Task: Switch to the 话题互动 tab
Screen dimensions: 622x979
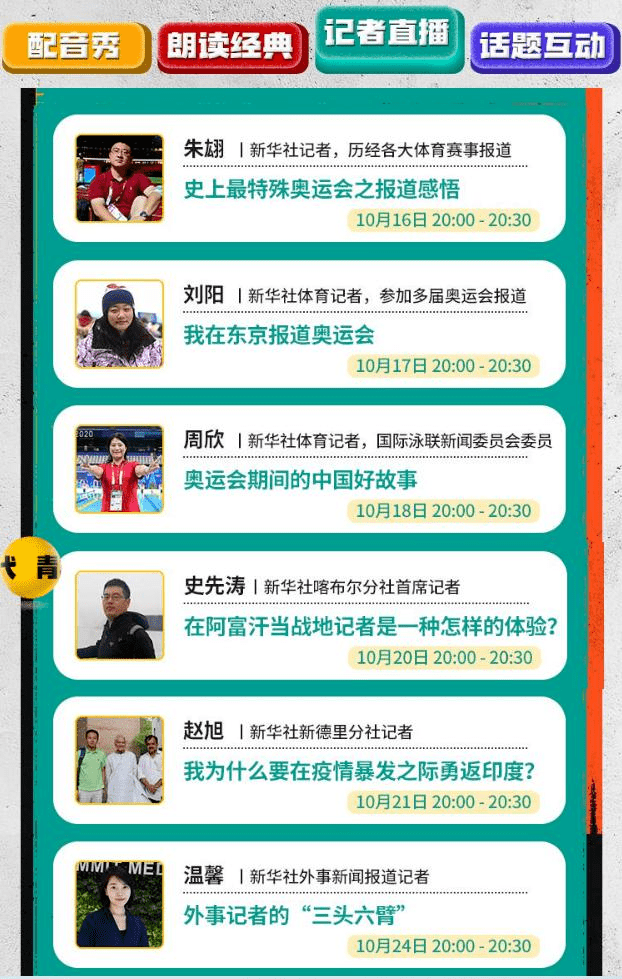Action: (545, 47)
